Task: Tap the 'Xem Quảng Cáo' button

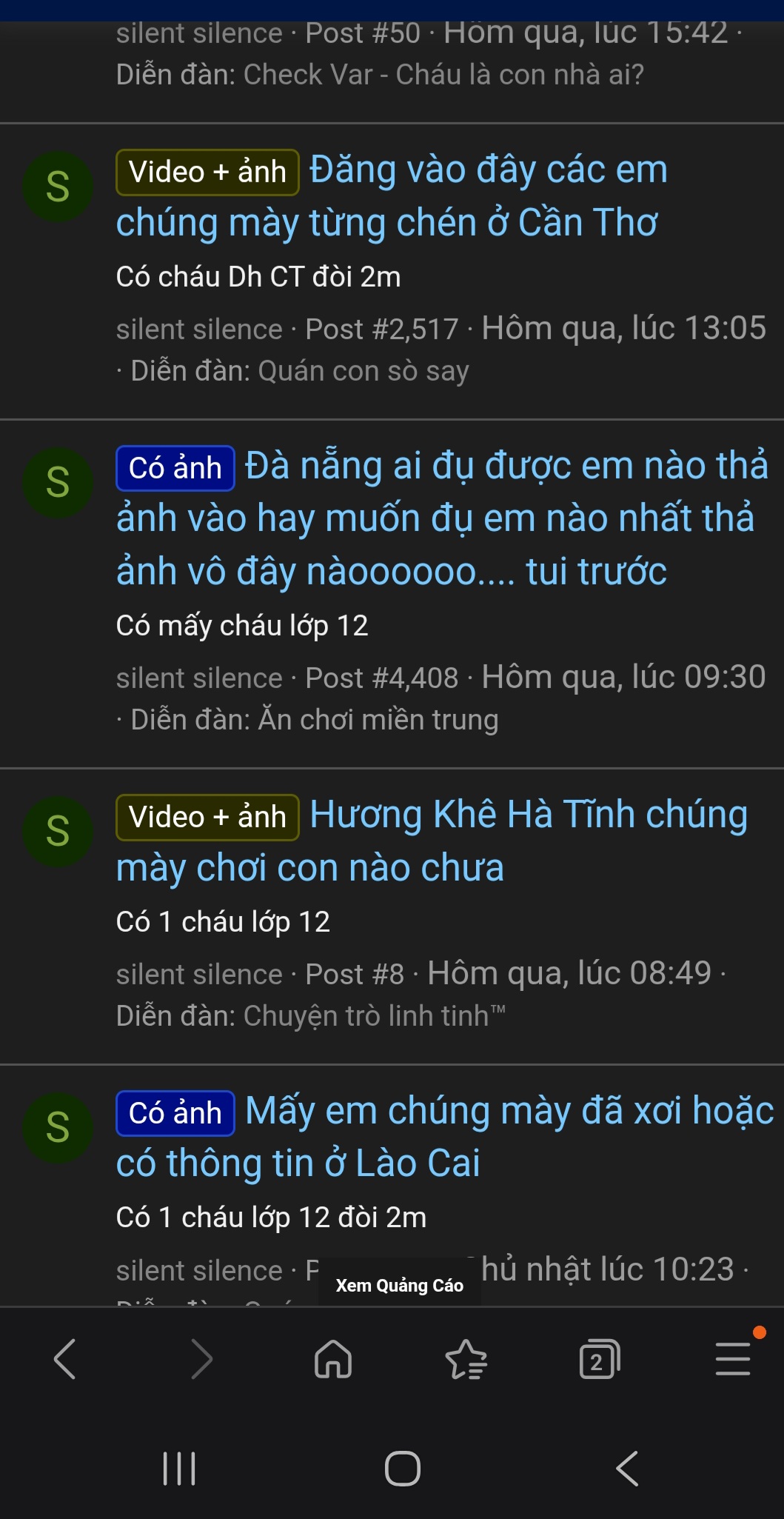Action: coord(400,1286)
